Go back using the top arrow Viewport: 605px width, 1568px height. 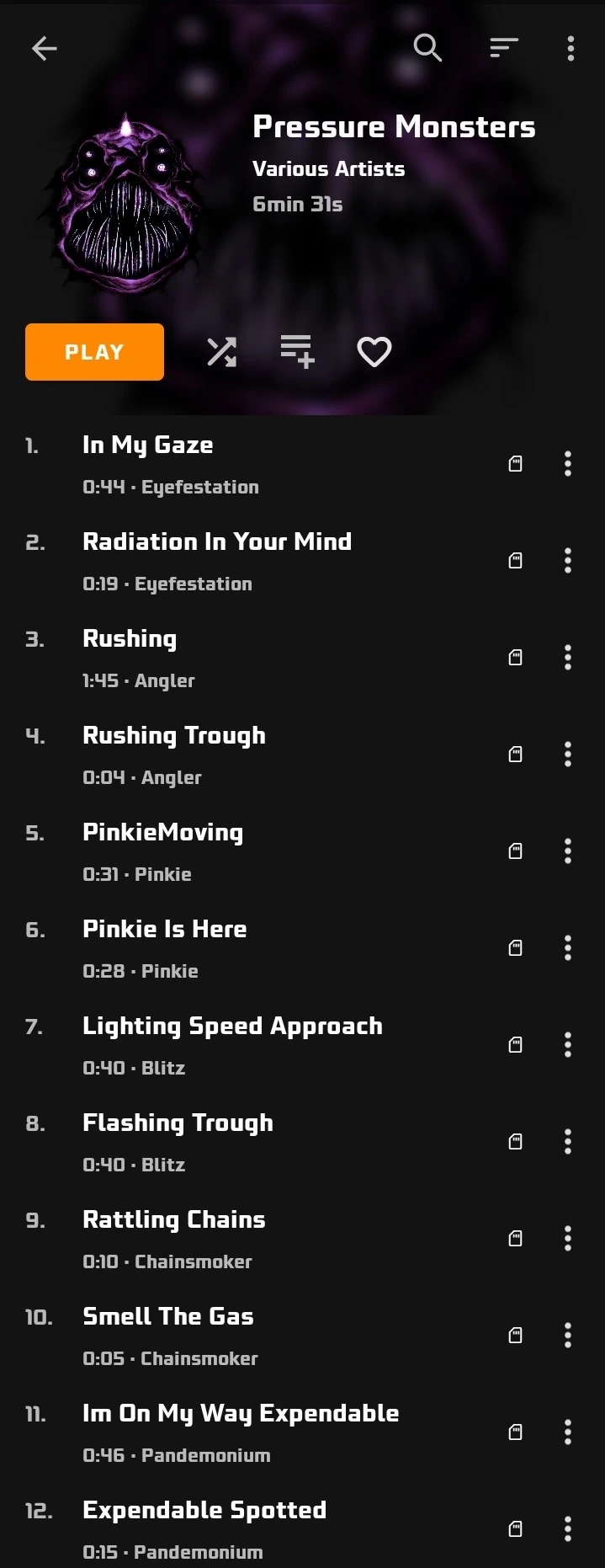[45, 49]
